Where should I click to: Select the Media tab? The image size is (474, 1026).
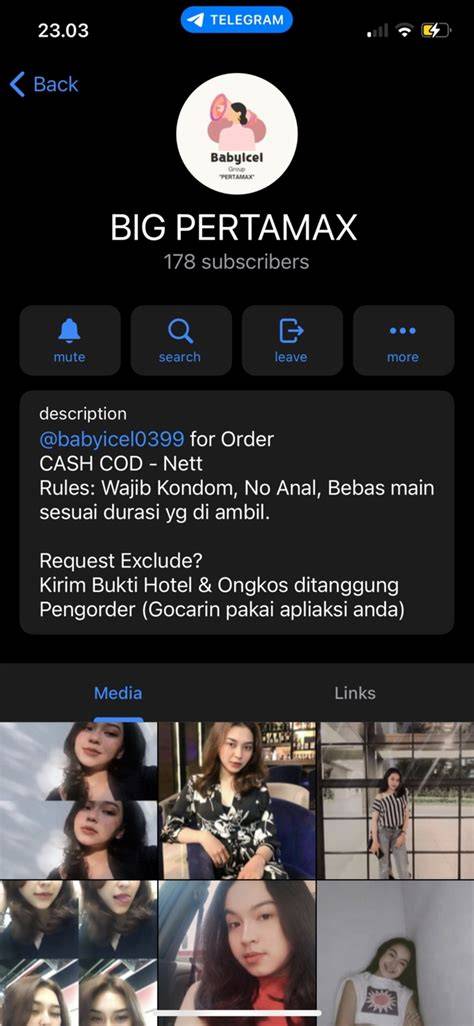118,694
